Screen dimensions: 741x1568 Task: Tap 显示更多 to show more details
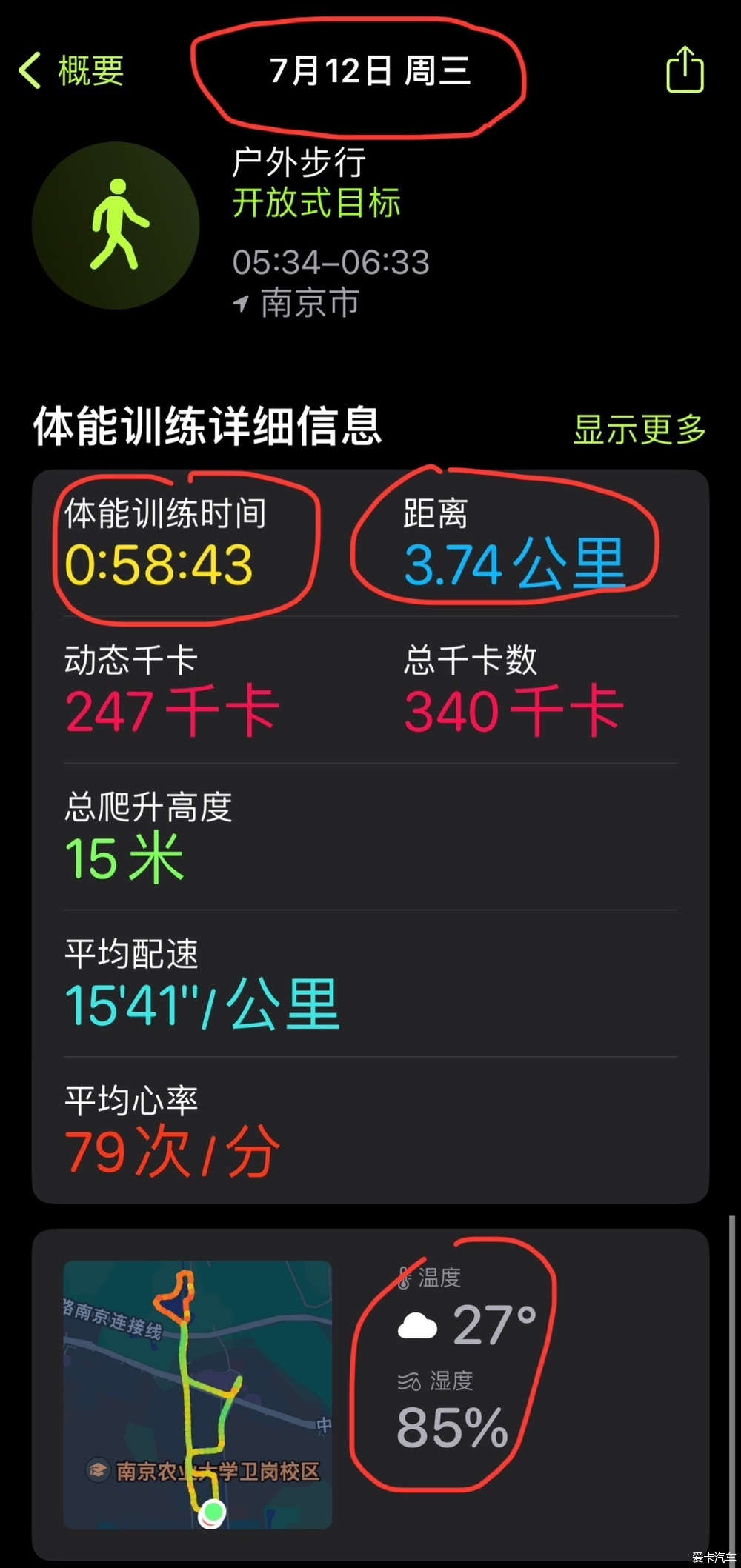click(x=639, y=429)
